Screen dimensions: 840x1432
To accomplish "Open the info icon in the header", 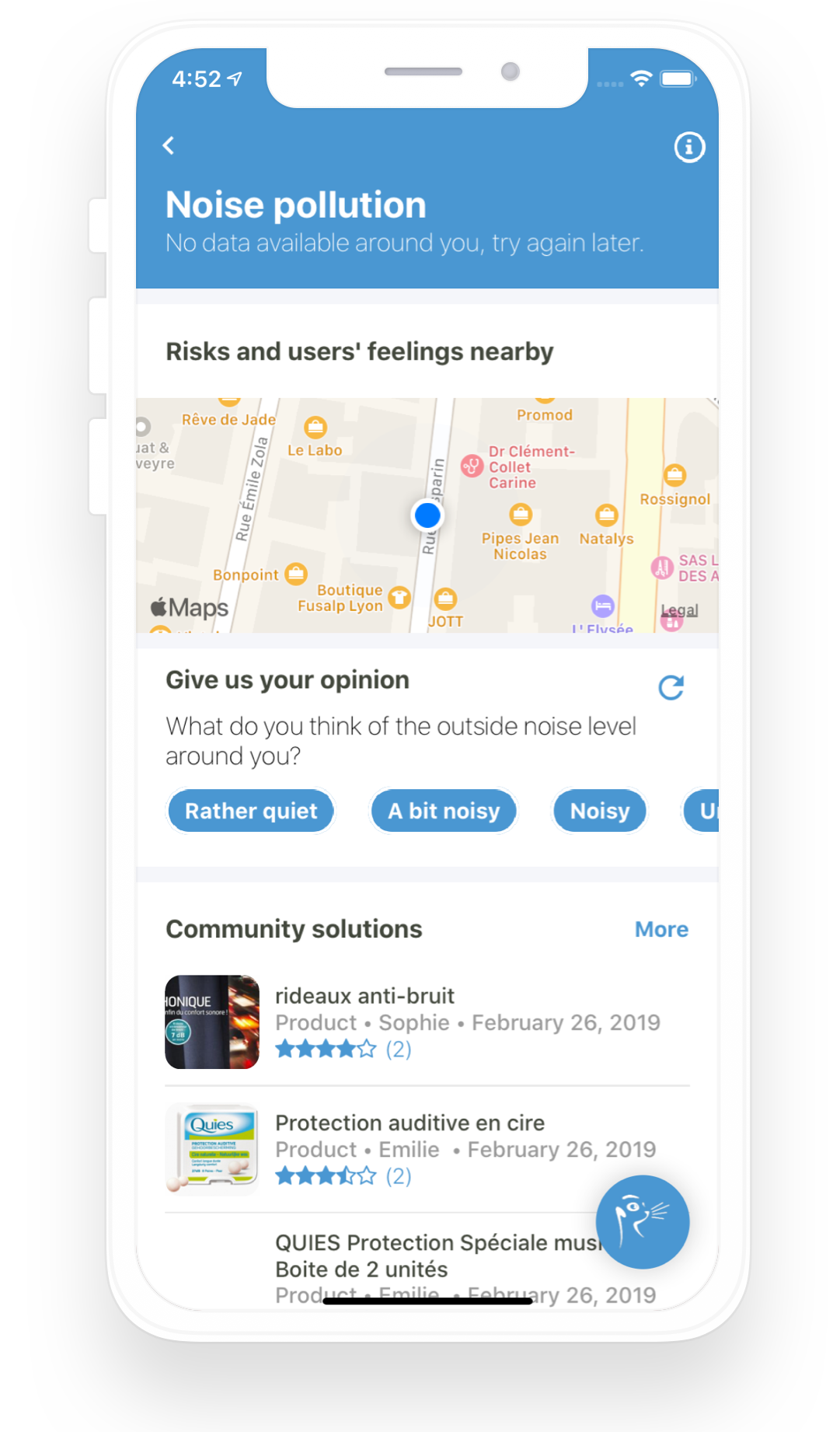I will (689, 147).
